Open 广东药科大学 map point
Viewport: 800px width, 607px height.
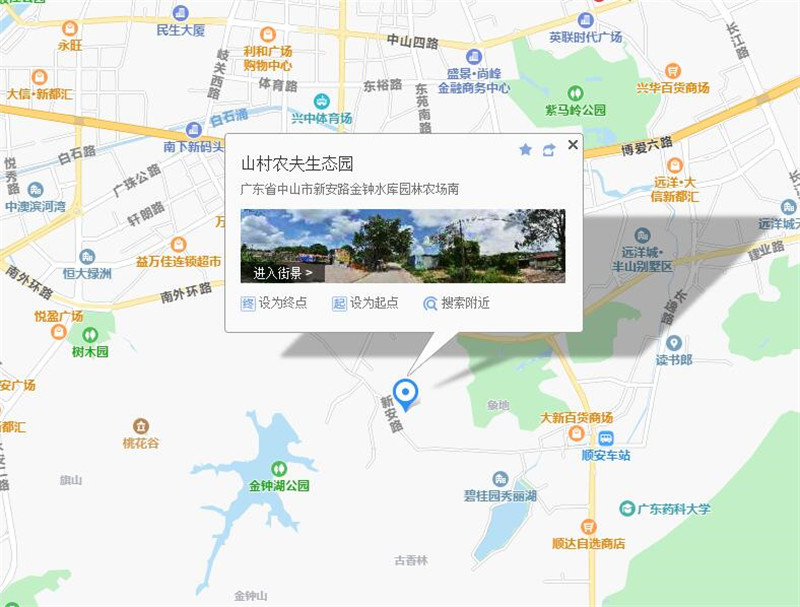pyautogui.click(x=627, y=509)
